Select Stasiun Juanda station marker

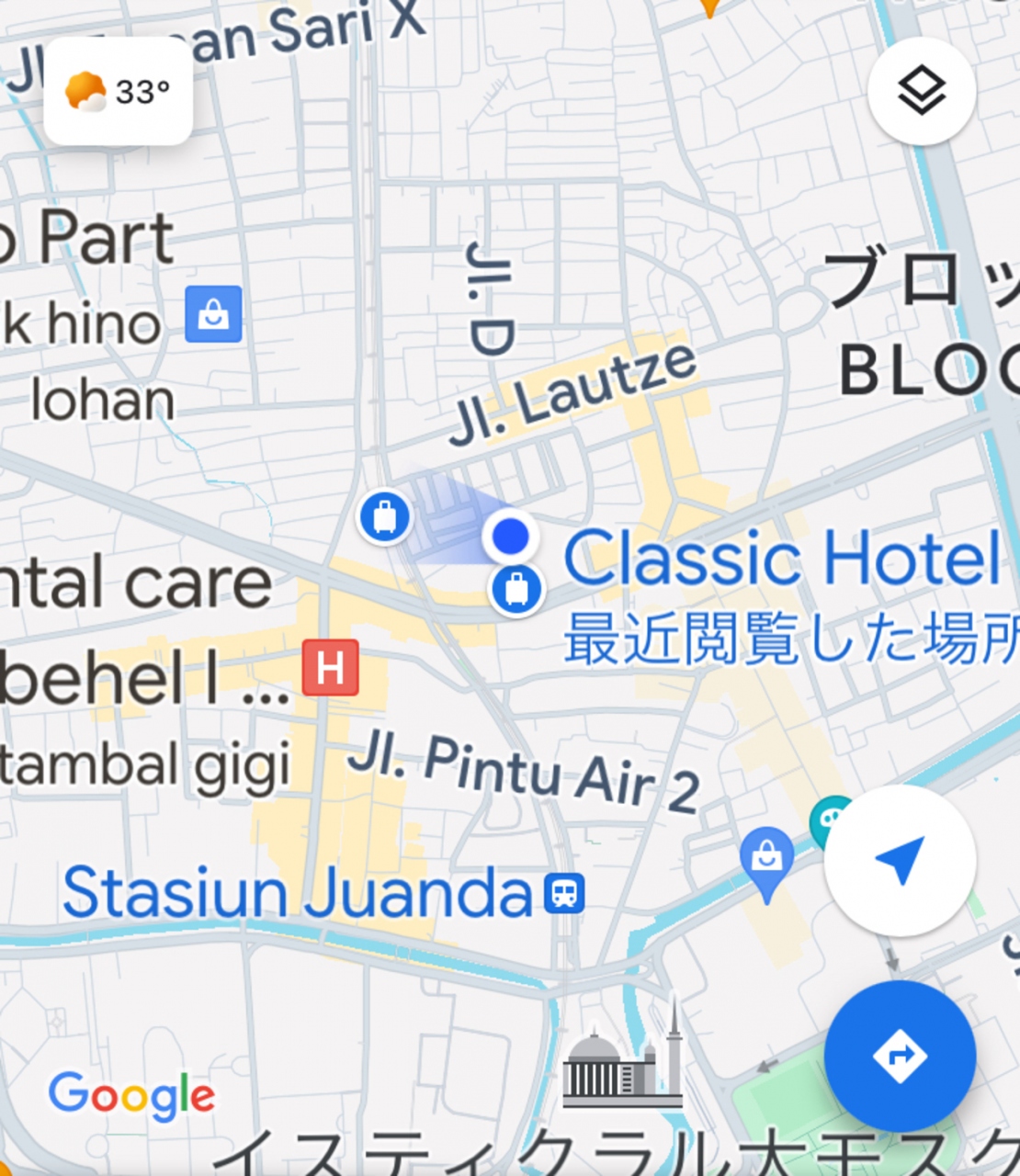point(563,892)
